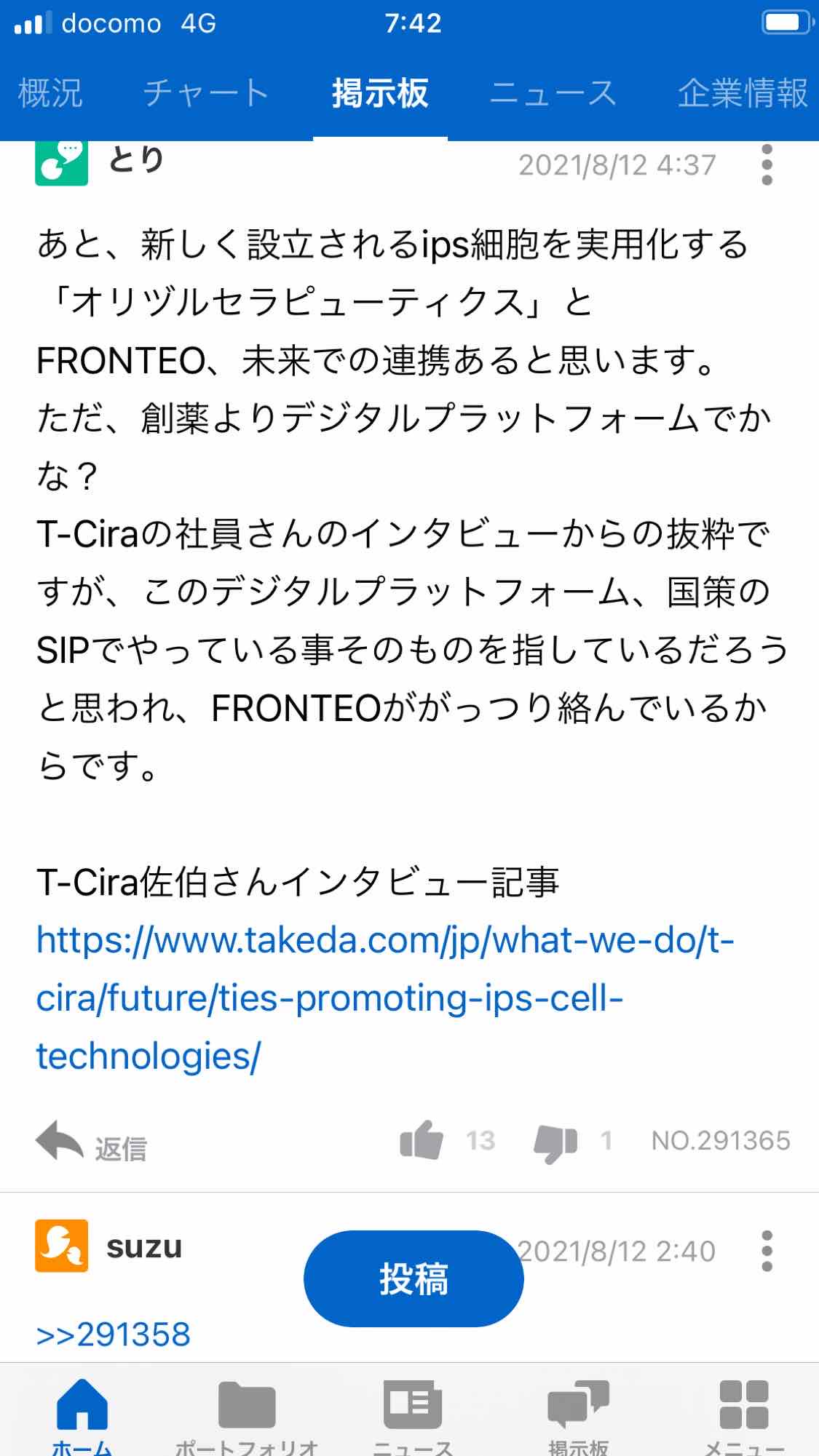Open the quoted post >>291358

click(x=114, y=1334)
